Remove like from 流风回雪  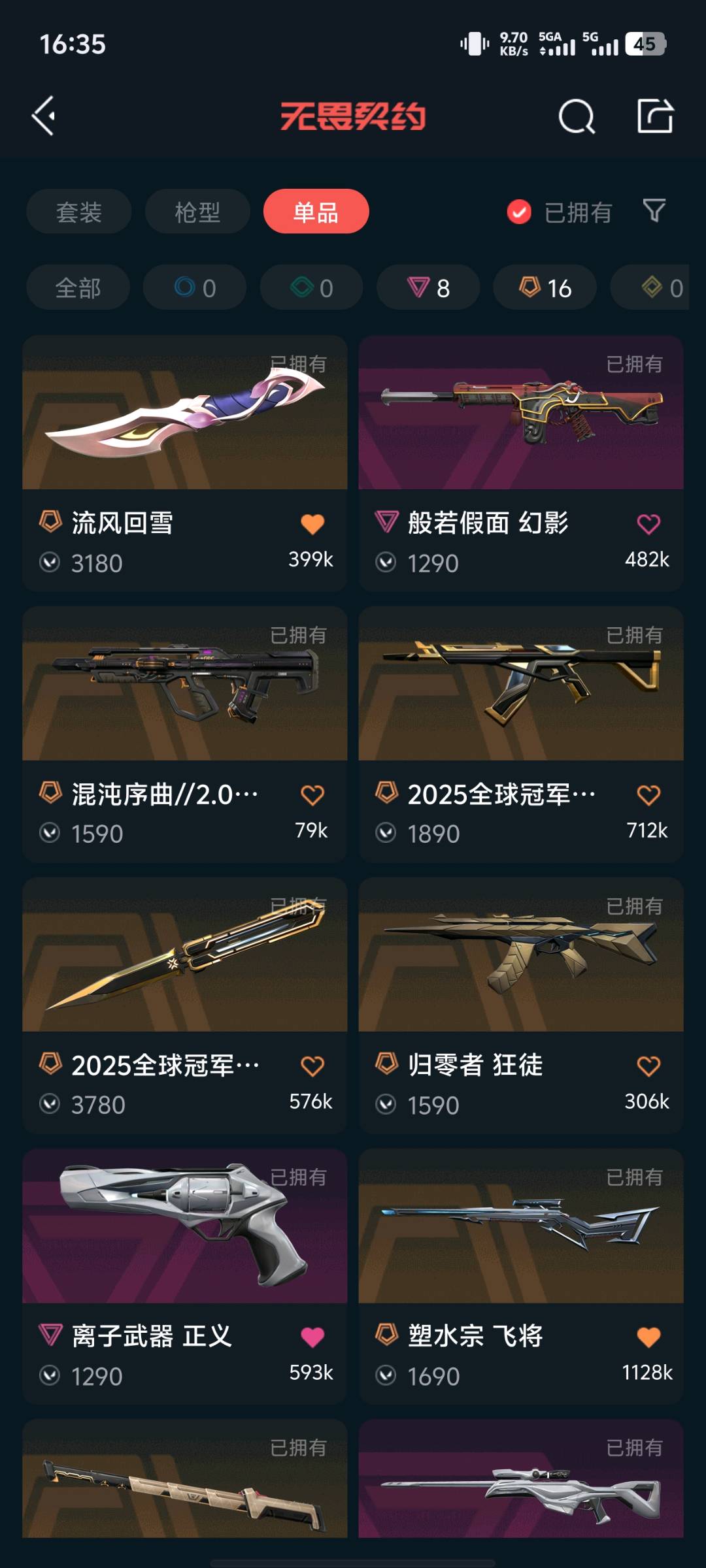tap(312, 524)
